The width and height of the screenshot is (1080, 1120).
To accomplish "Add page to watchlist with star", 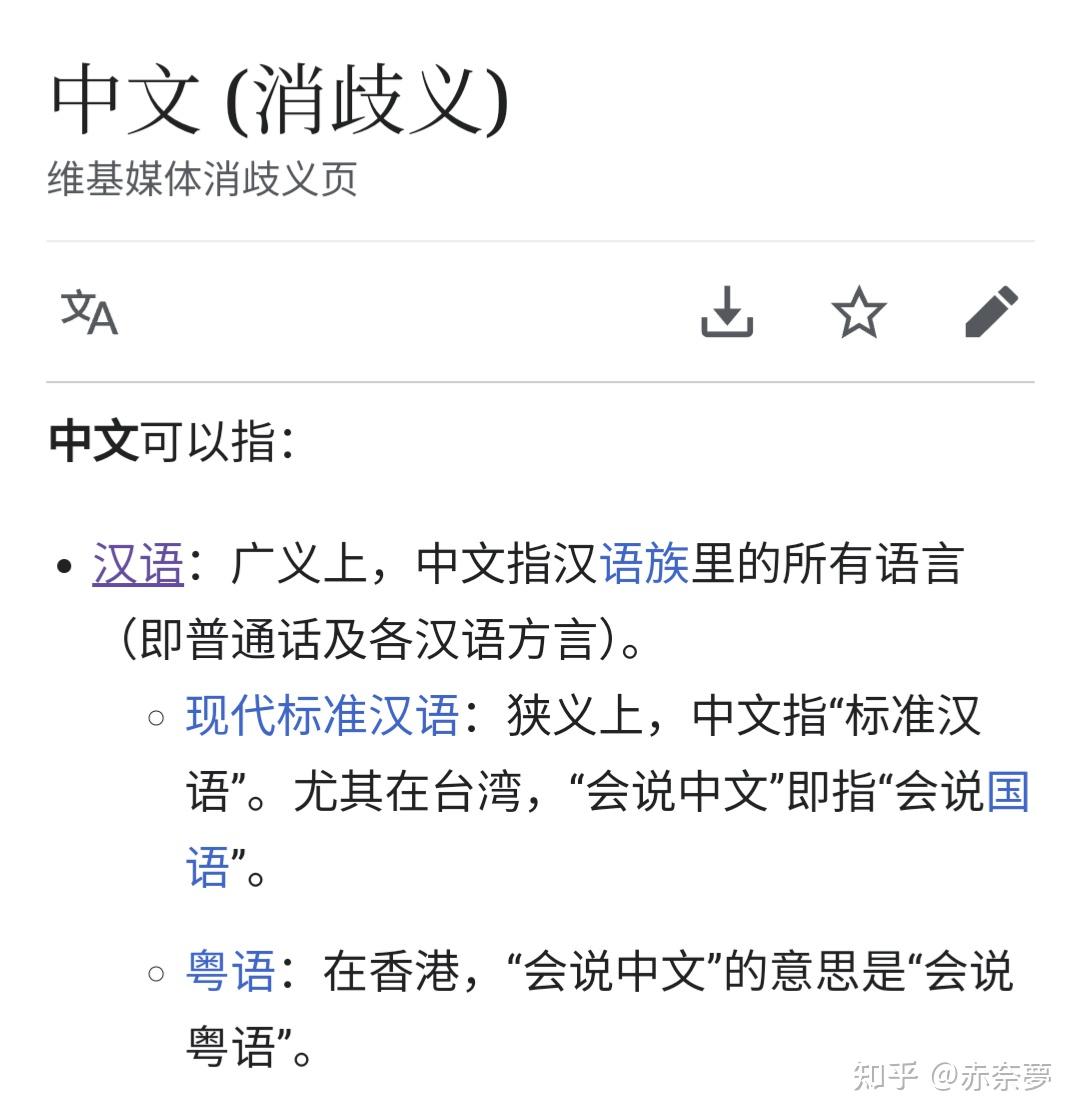I will point(859,313).
